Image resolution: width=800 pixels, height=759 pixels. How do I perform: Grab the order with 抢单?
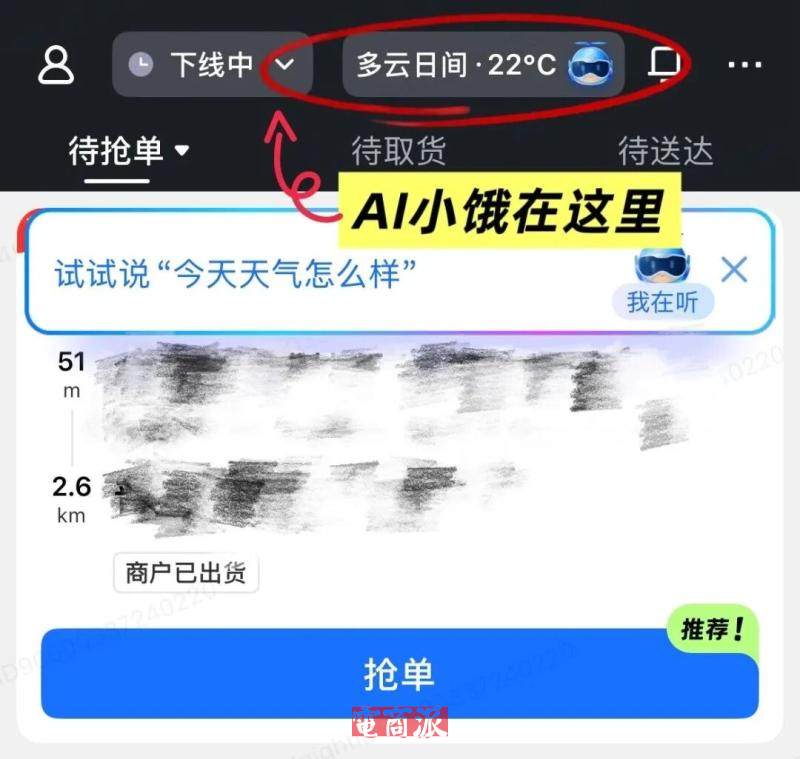click(399, 673)
